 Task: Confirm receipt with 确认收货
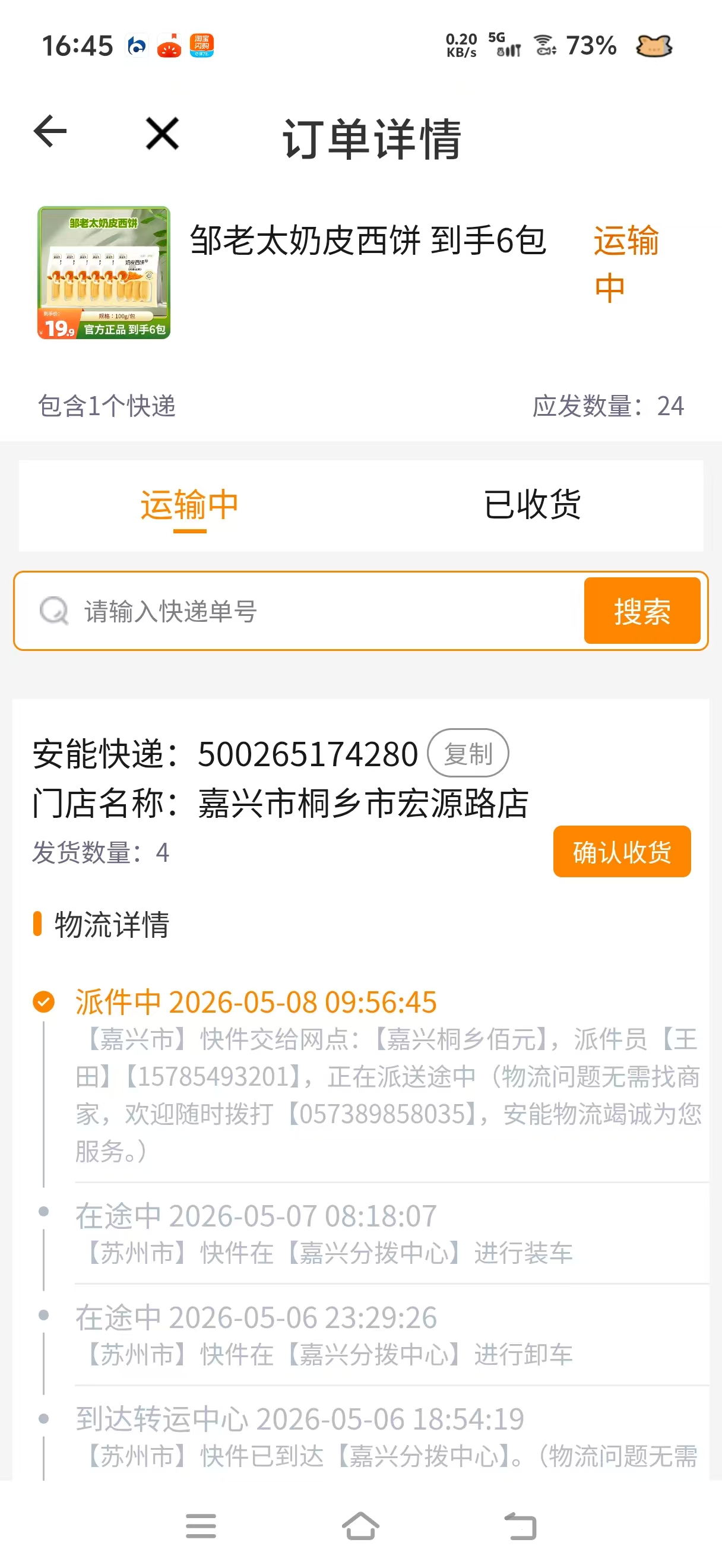tap(622, 852)
